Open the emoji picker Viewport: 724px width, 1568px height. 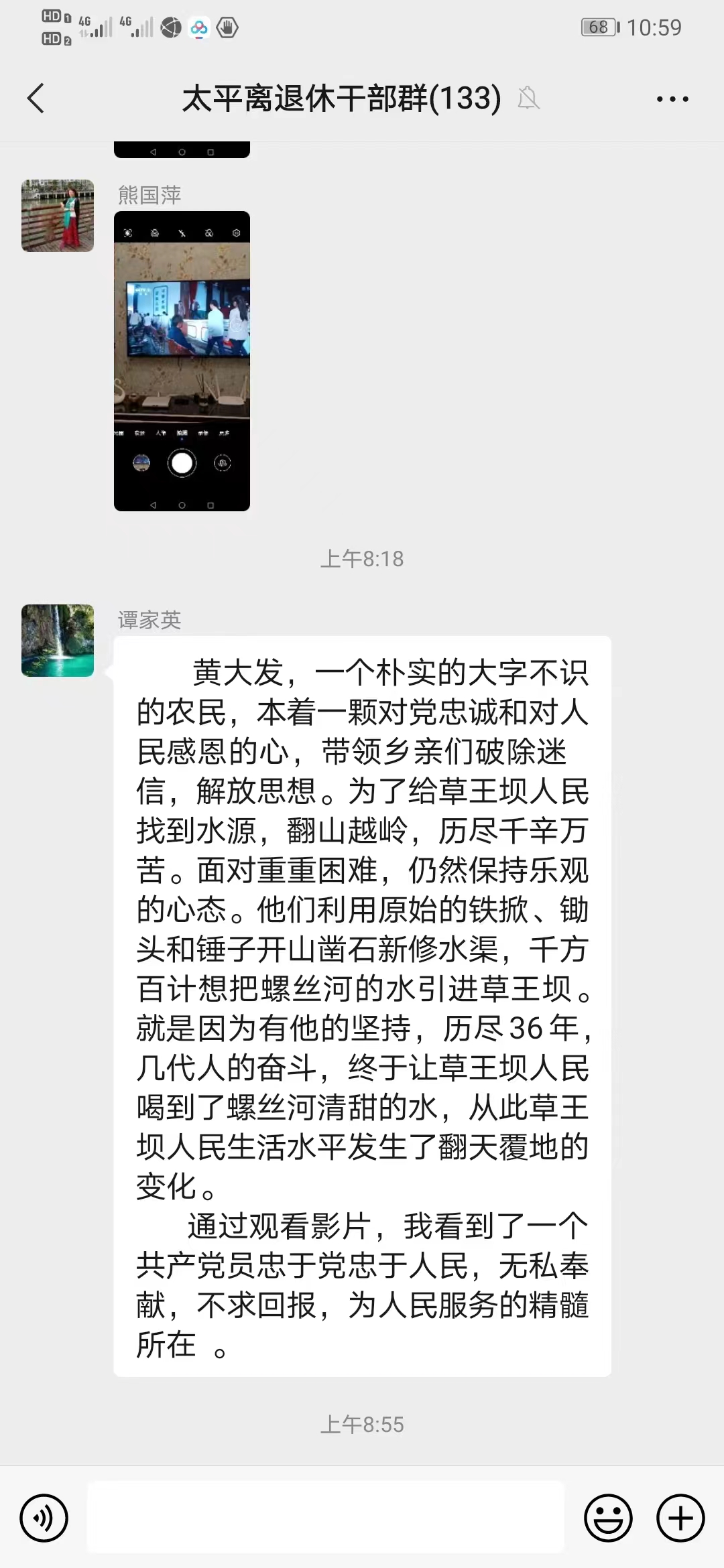pyautogui.click(x=608, y=1518)
